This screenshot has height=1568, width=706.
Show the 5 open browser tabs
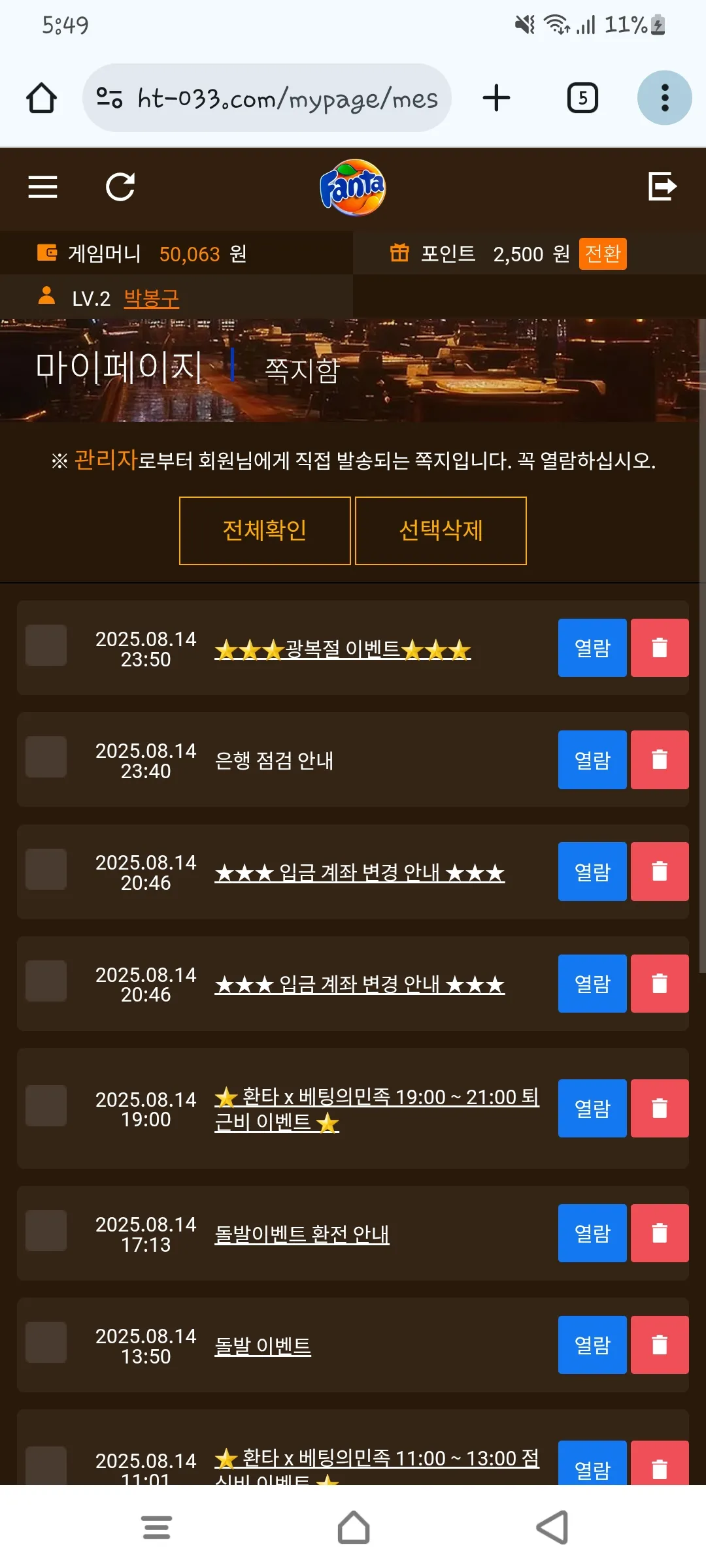[x=582, y=98]
